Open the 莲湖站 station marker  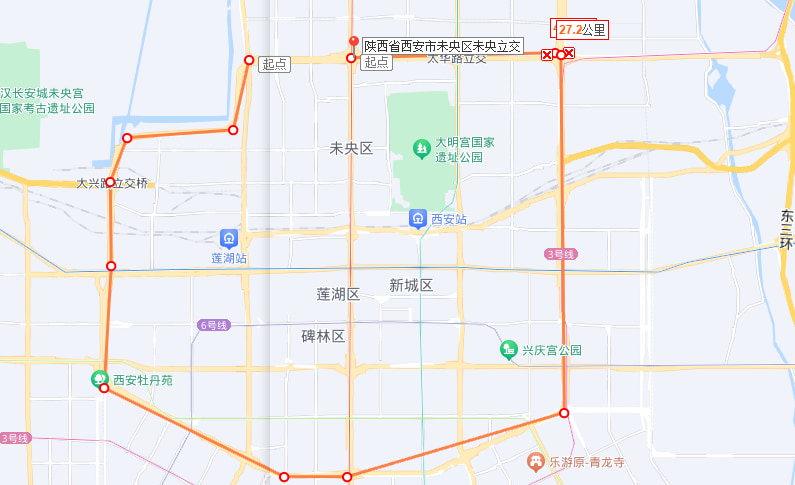pyautogui.click(x=229, y=238)
